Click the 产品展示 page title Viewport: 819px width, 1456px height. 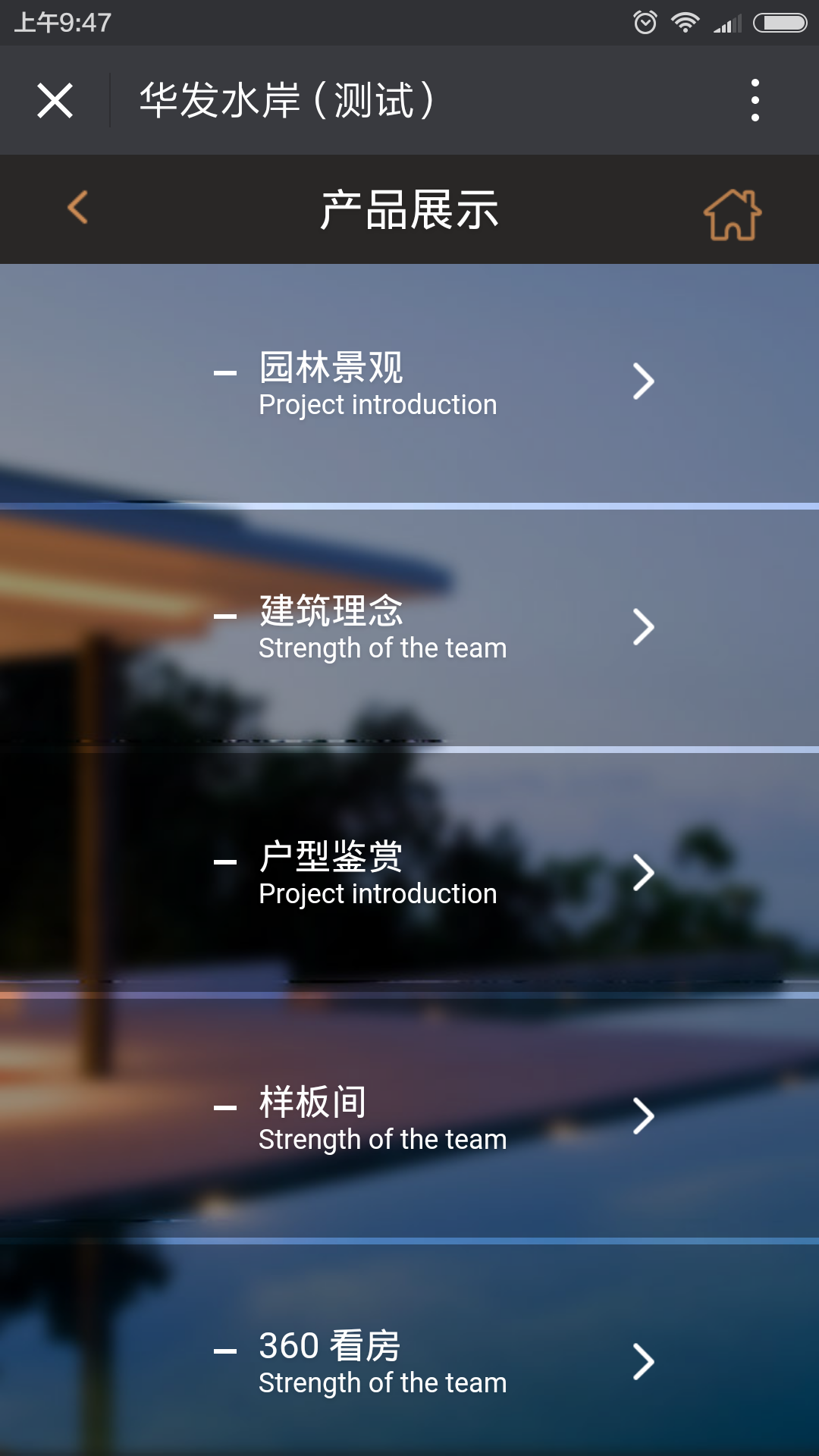(x=409, y=209)
